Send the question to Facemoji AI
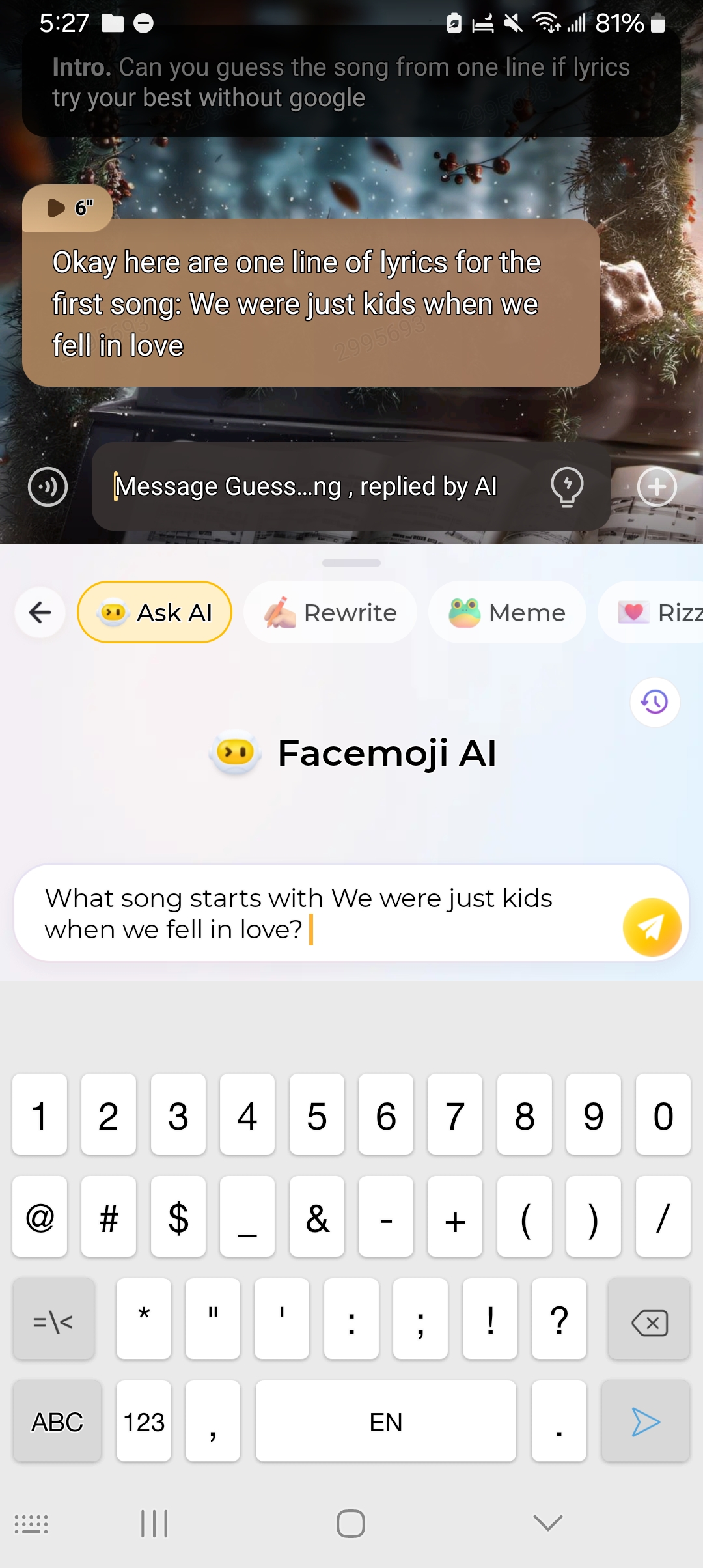Viewport: 703px width, 1568px height. click(652, 927)
